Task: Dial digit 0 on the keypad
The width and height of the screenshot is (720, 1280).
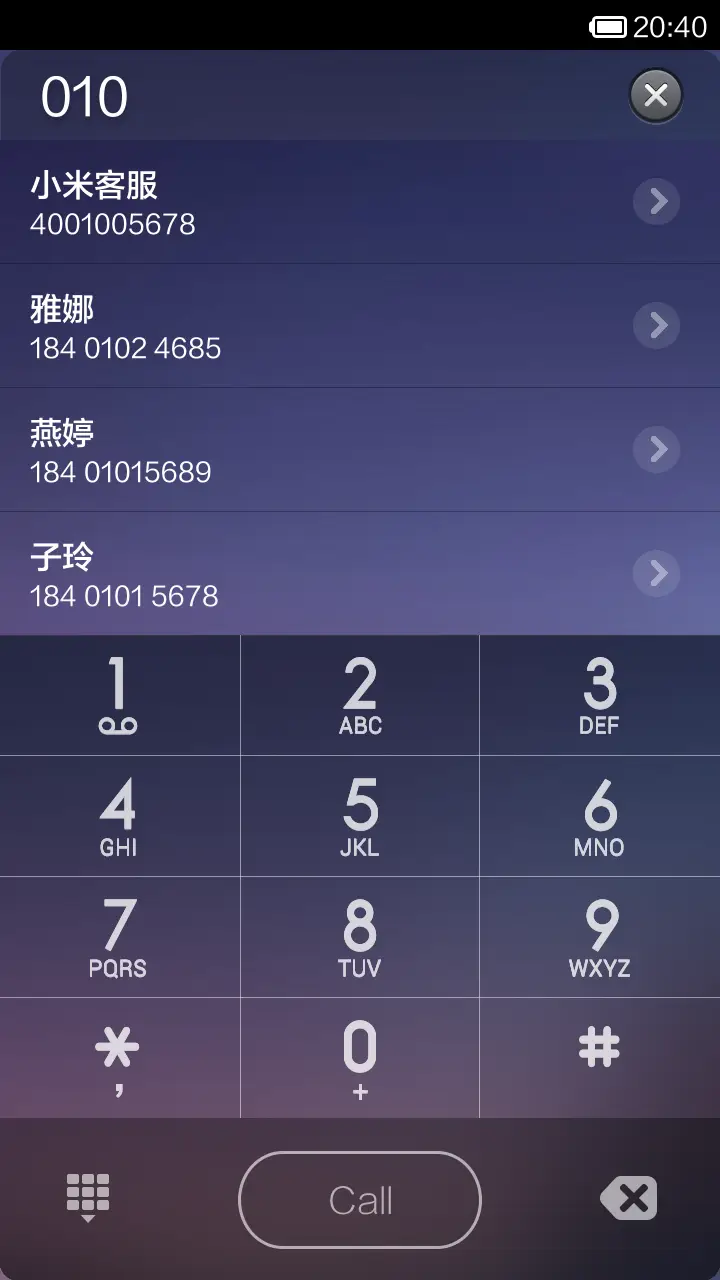Action: (x=360, y=1058)
